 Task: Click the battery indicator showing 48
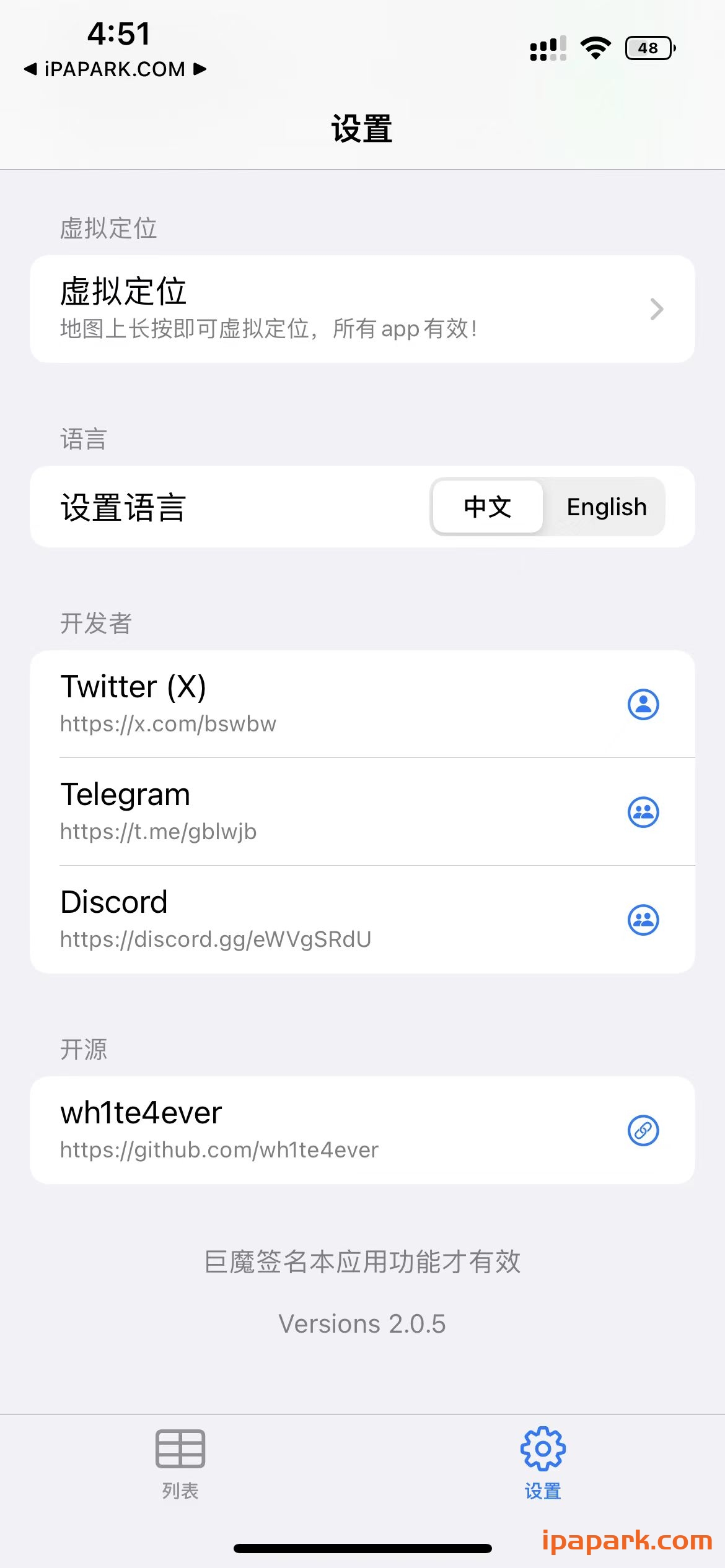pos(649,48)
